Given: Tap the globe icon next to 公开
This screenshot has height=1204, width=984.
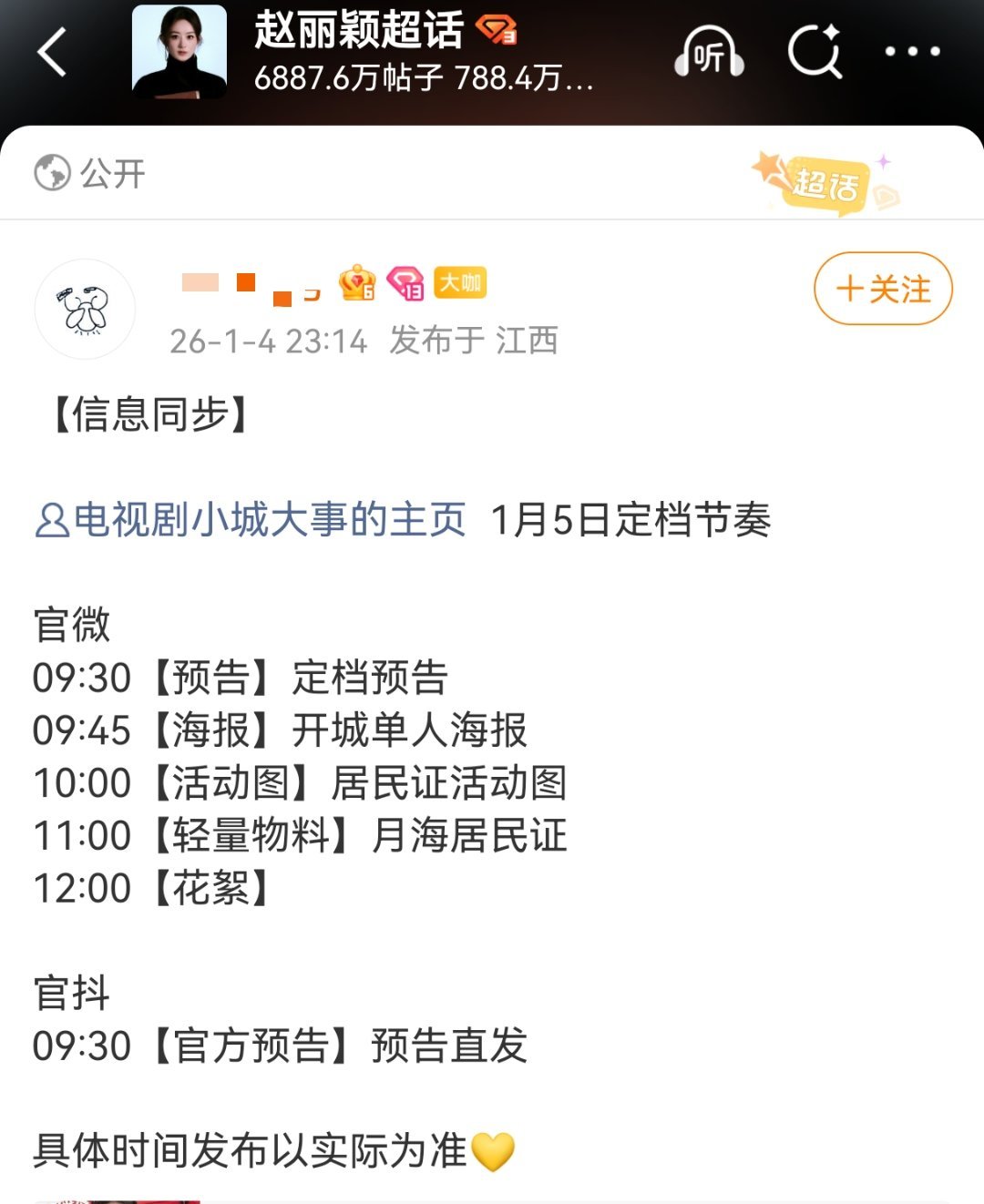Looking at the screenshot, I should point(49,173).
